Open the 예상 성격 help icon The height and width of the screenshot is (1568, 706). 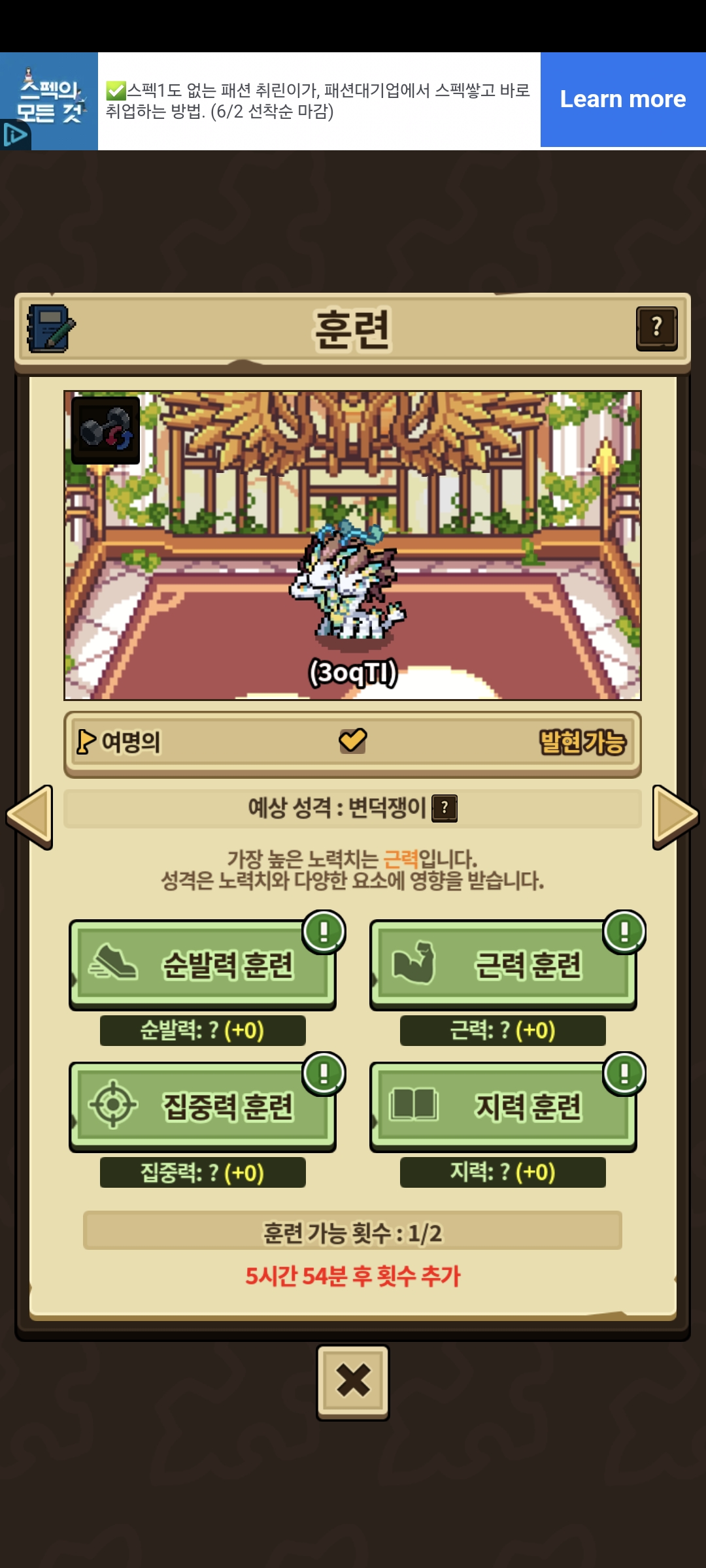(445, 808)
